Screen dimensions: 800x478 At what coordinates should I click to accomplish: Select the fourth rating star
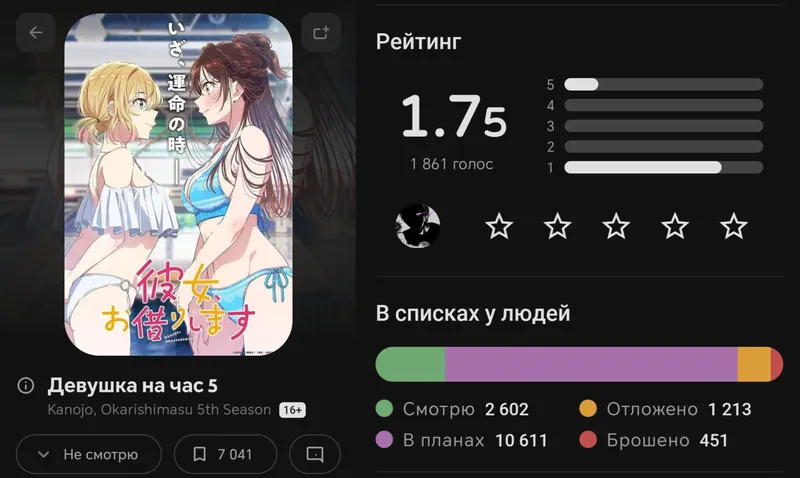coord(674,227)
